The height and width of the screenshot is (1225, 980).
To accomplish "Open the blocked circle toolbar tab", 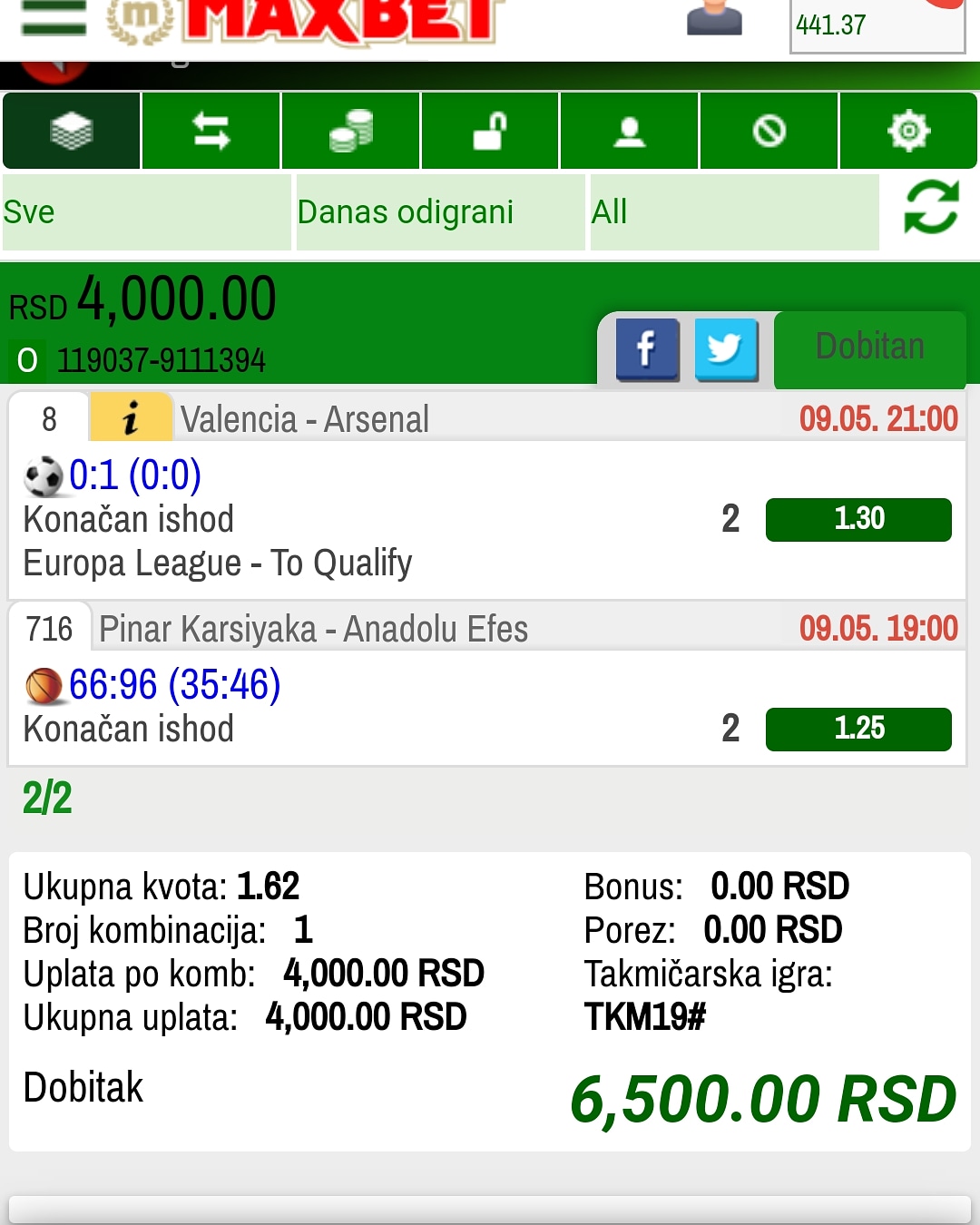I will pos(769,132).
